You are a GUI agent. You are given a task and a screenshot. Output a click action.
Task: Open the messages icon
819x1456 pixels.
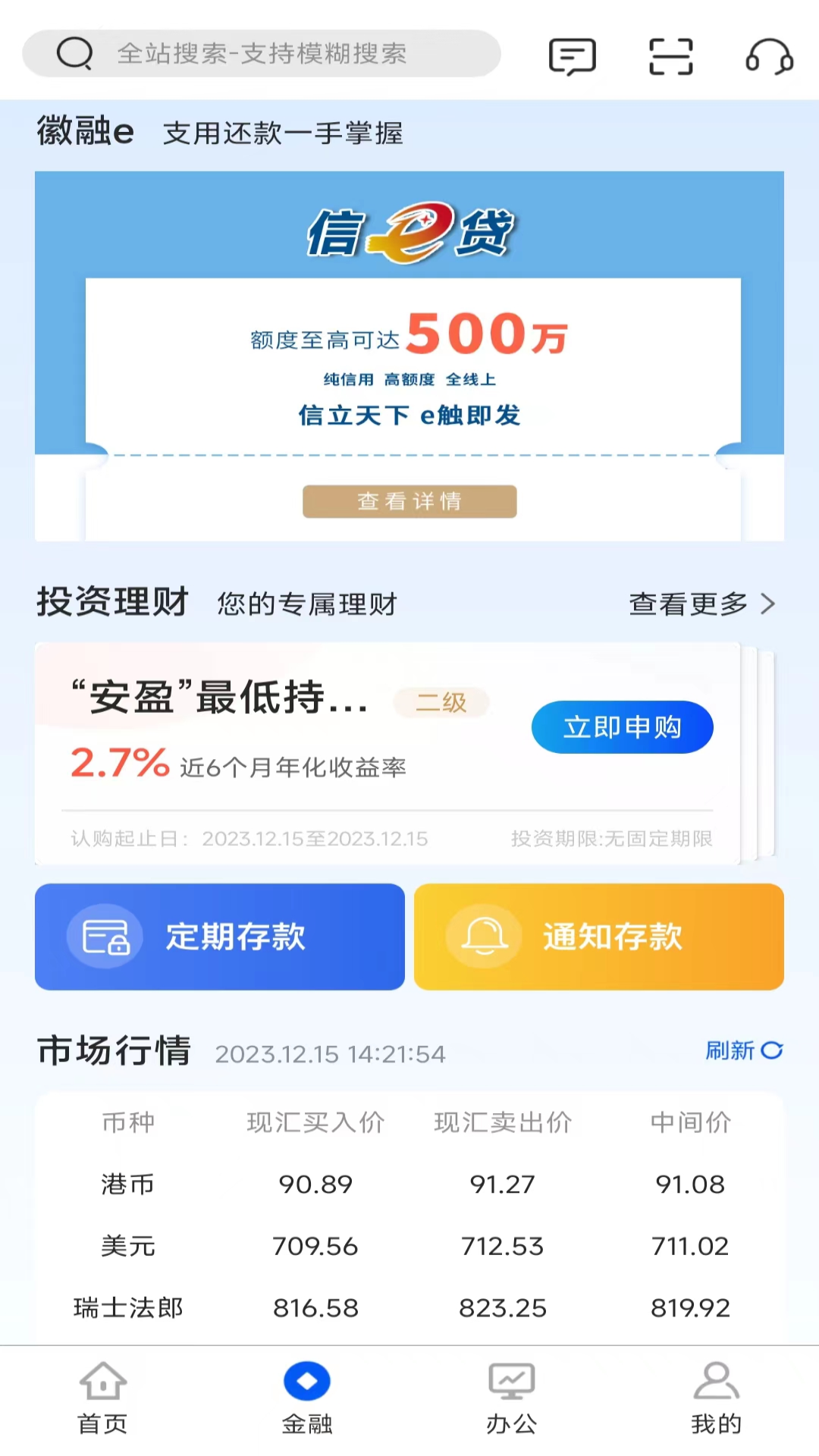pyautogui.click(x=572, y=57)
